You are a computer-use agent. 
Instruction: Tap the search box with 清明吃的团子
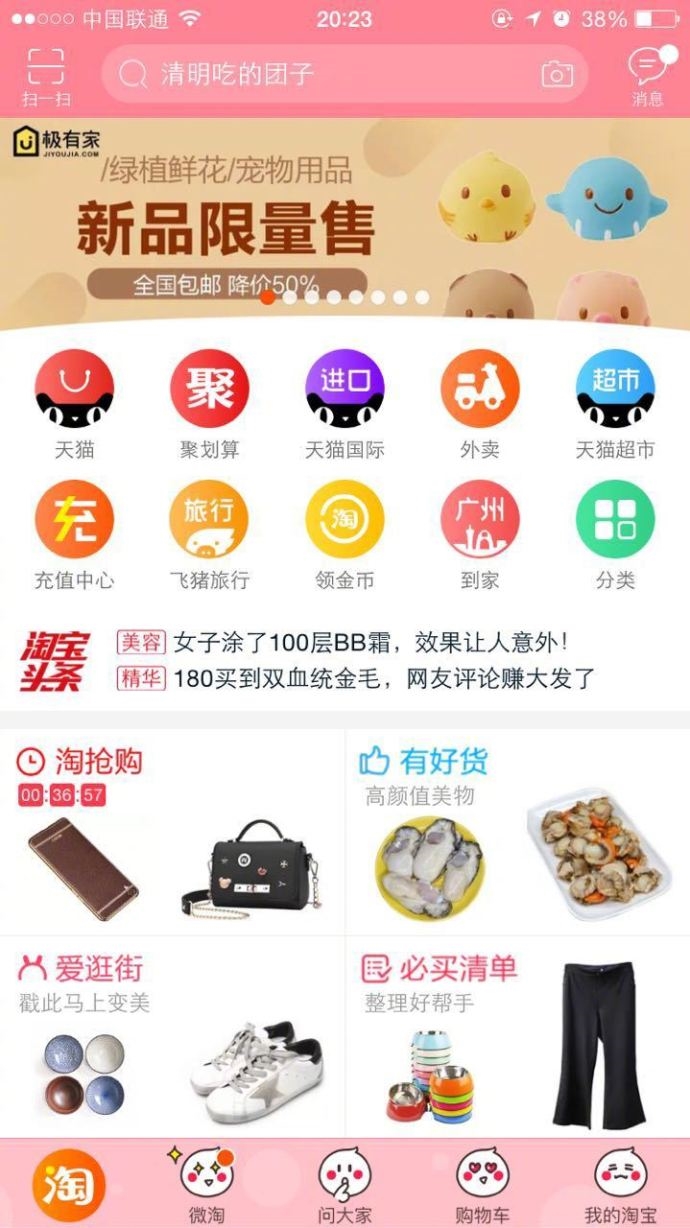coord(330,74)
